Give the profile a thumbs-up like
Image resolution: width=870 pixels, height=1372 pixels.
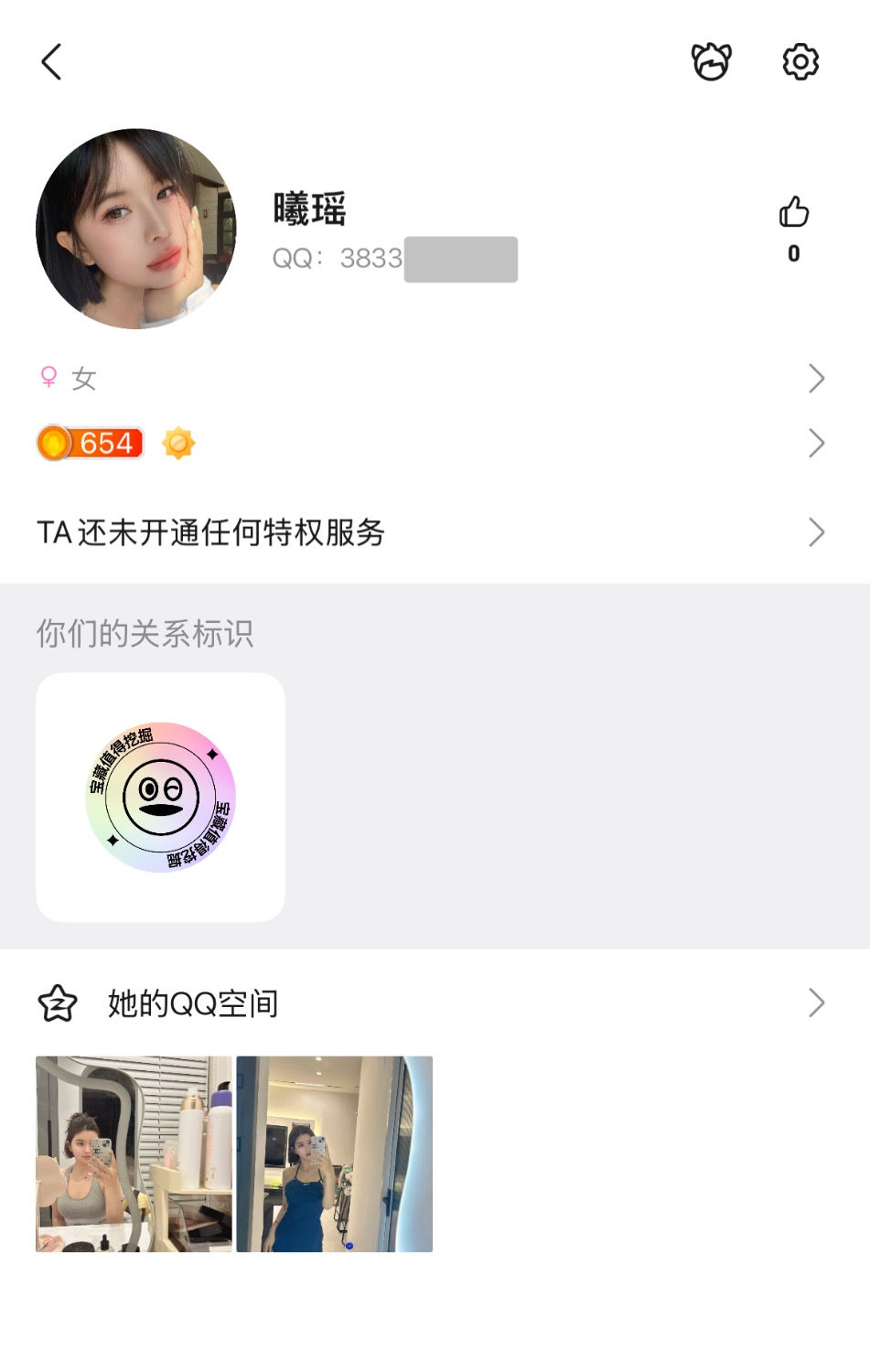tap(794, 213)
